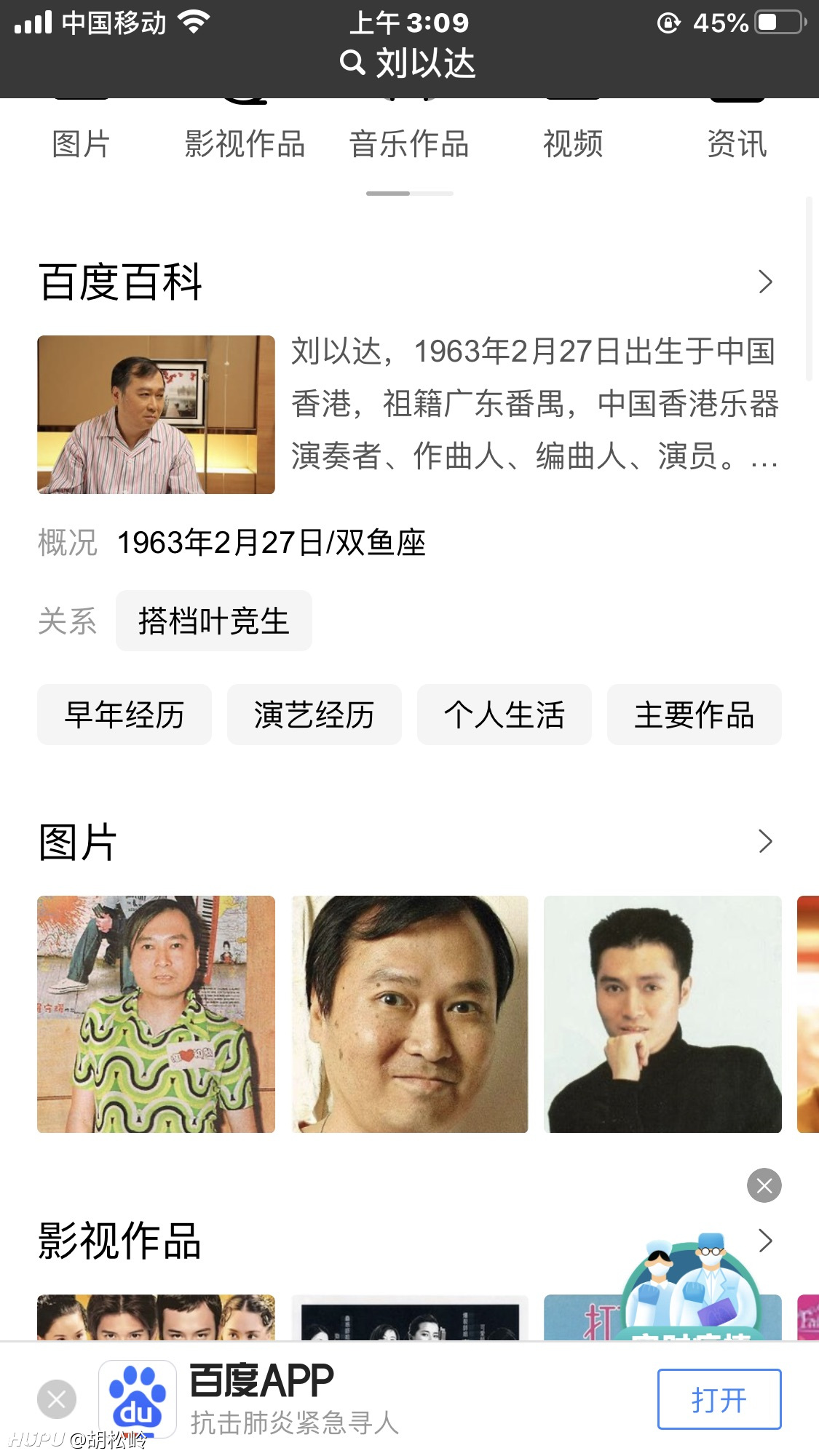The height and width of the screenshot is (1456, 819).
Task: Switch to the 图片 tab
Action: coord(81,143)
